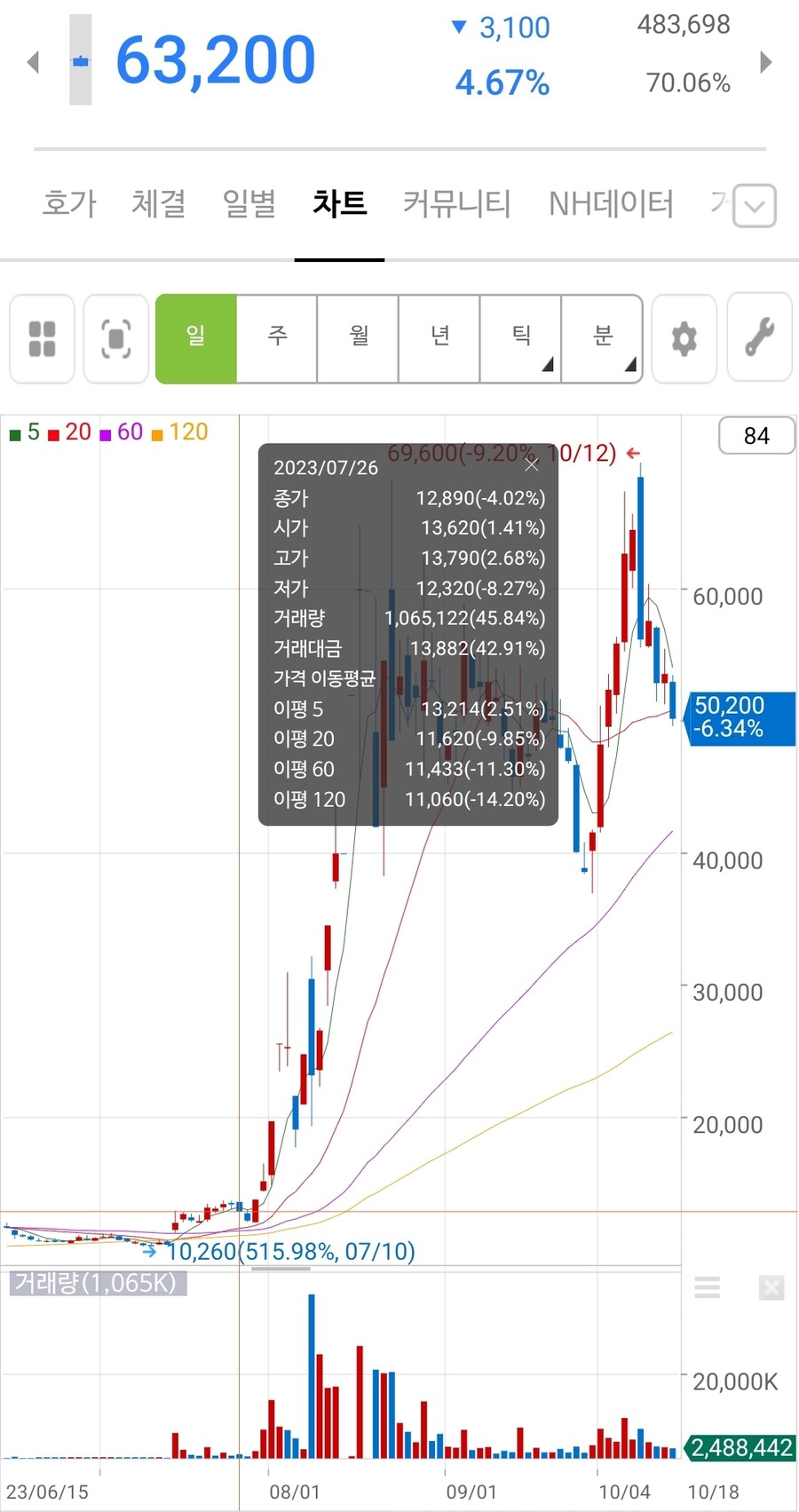Tap the 84 candle count box
Viewport: 799px width, 1512px height.
point(756,436)
